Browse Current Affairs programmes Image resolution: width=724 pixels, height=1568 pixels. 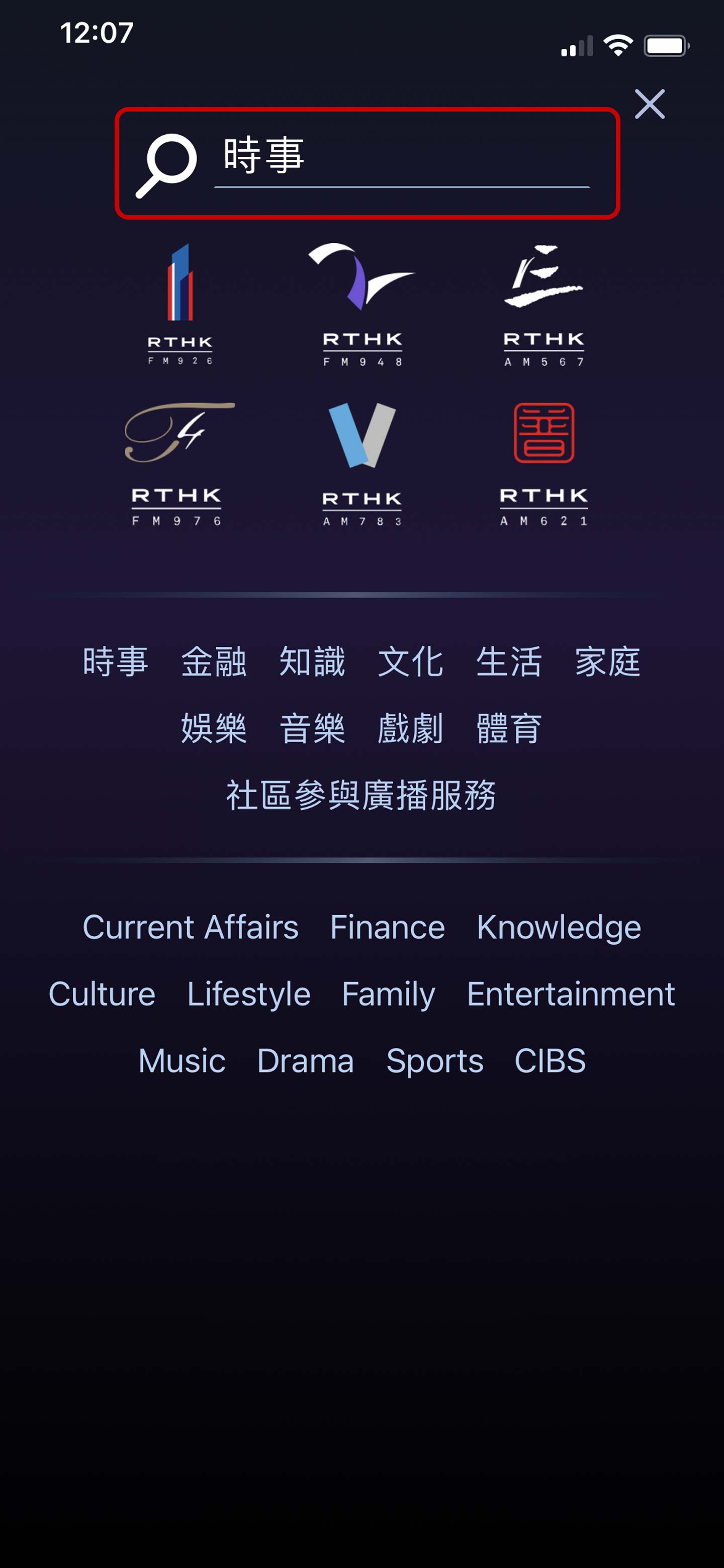(x=191, y=927)
